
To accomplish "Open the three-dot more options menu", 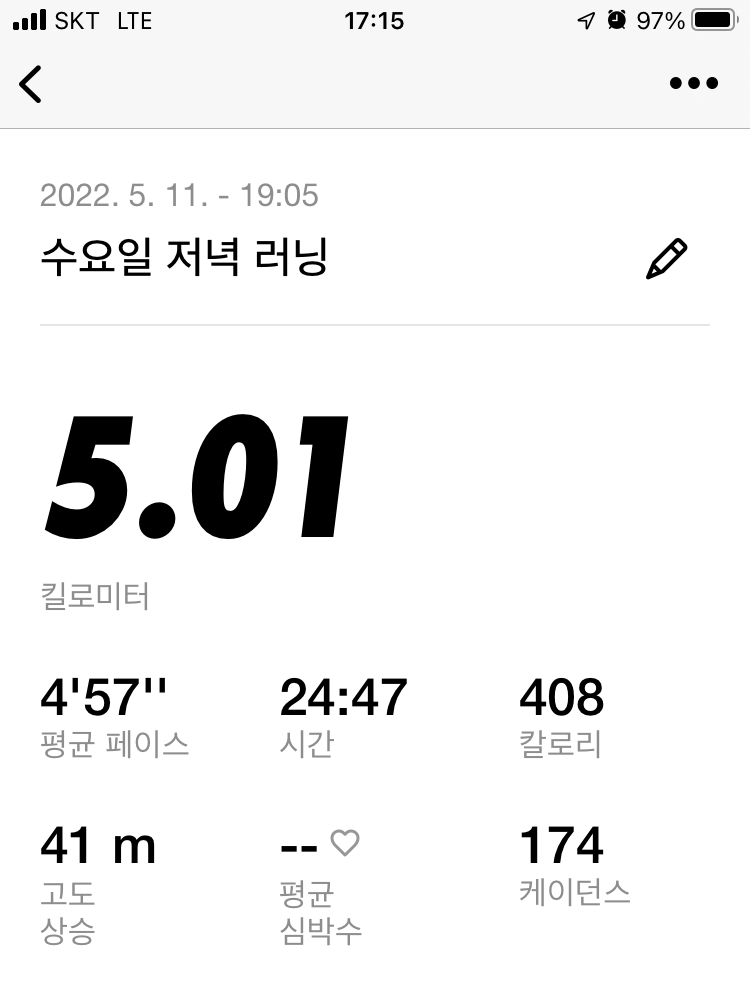I will [694, 84].
